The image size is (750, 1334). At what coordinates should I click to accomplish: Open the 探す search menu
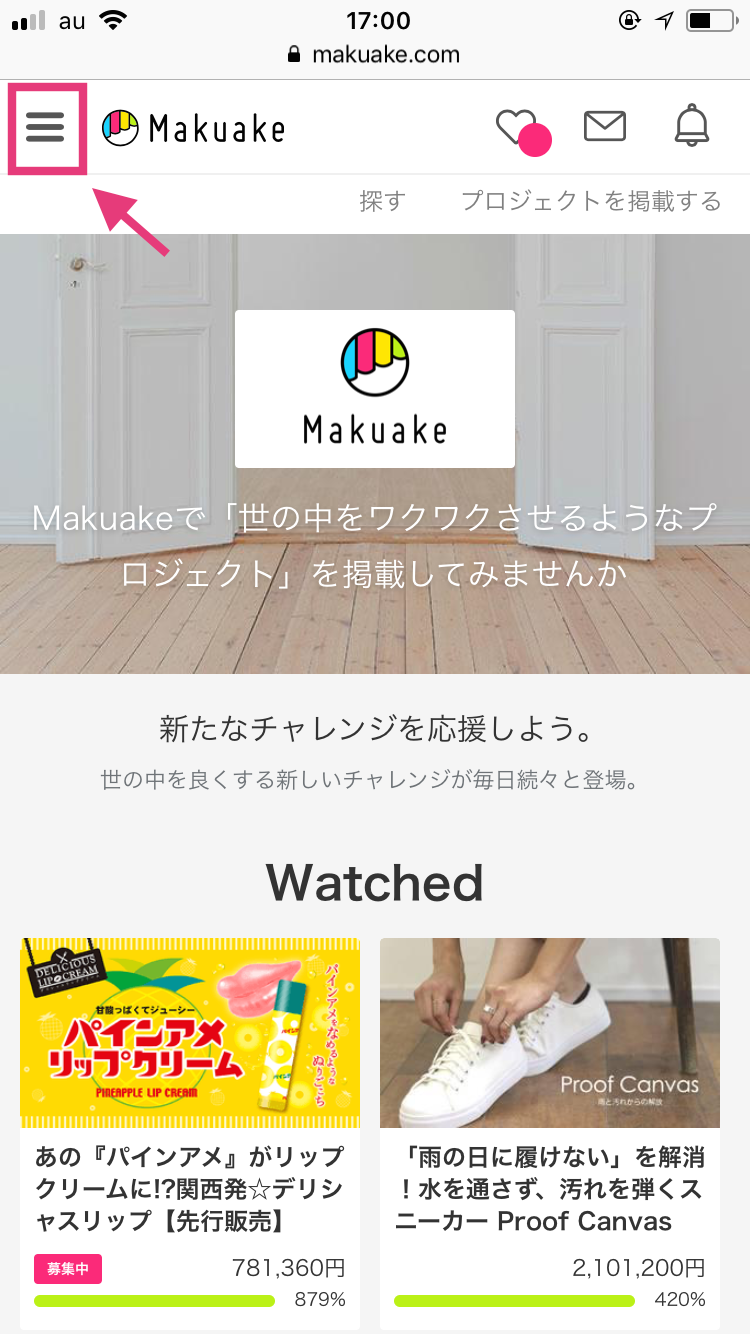(x=381, y=200)
